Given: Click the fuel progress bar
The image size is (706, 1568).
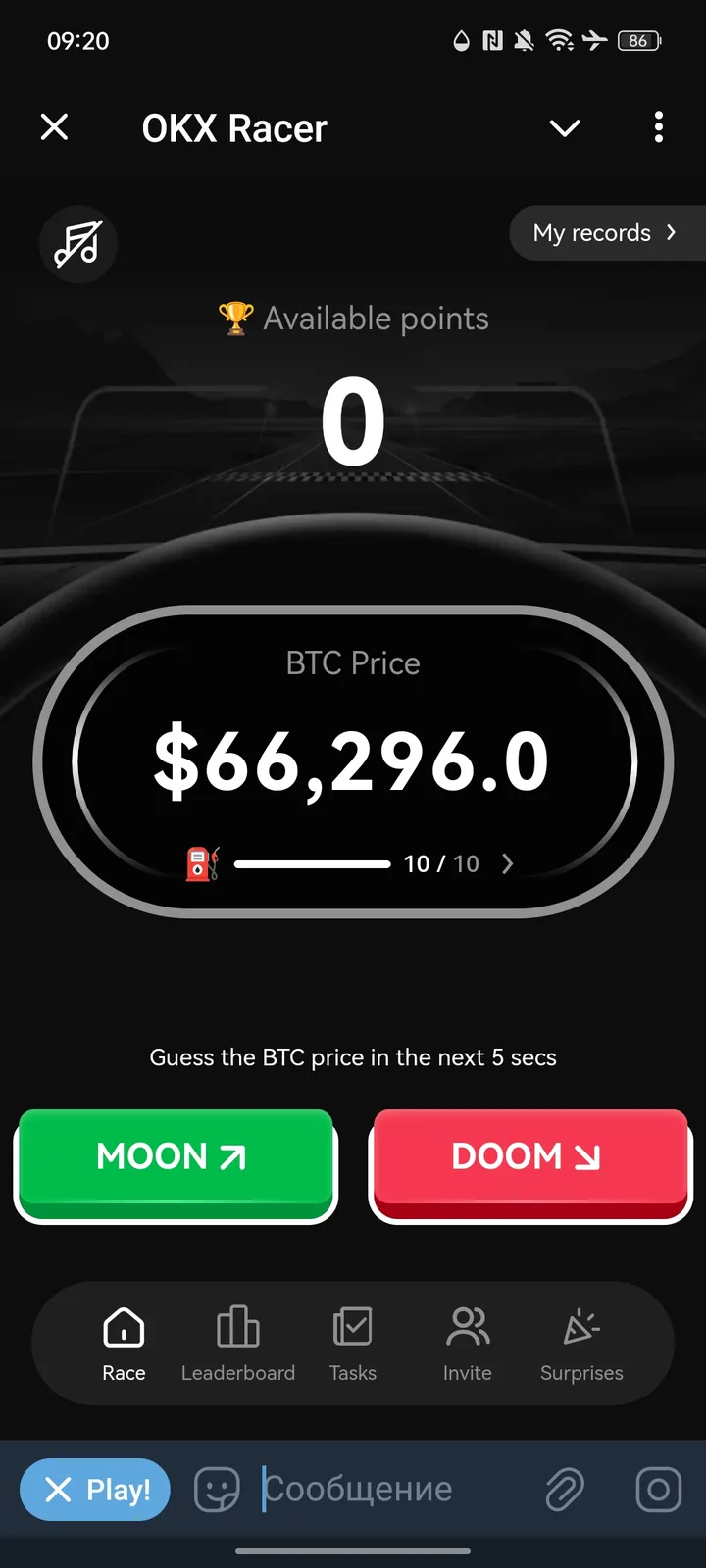Looking at the screenshot, I should (314, 863).
